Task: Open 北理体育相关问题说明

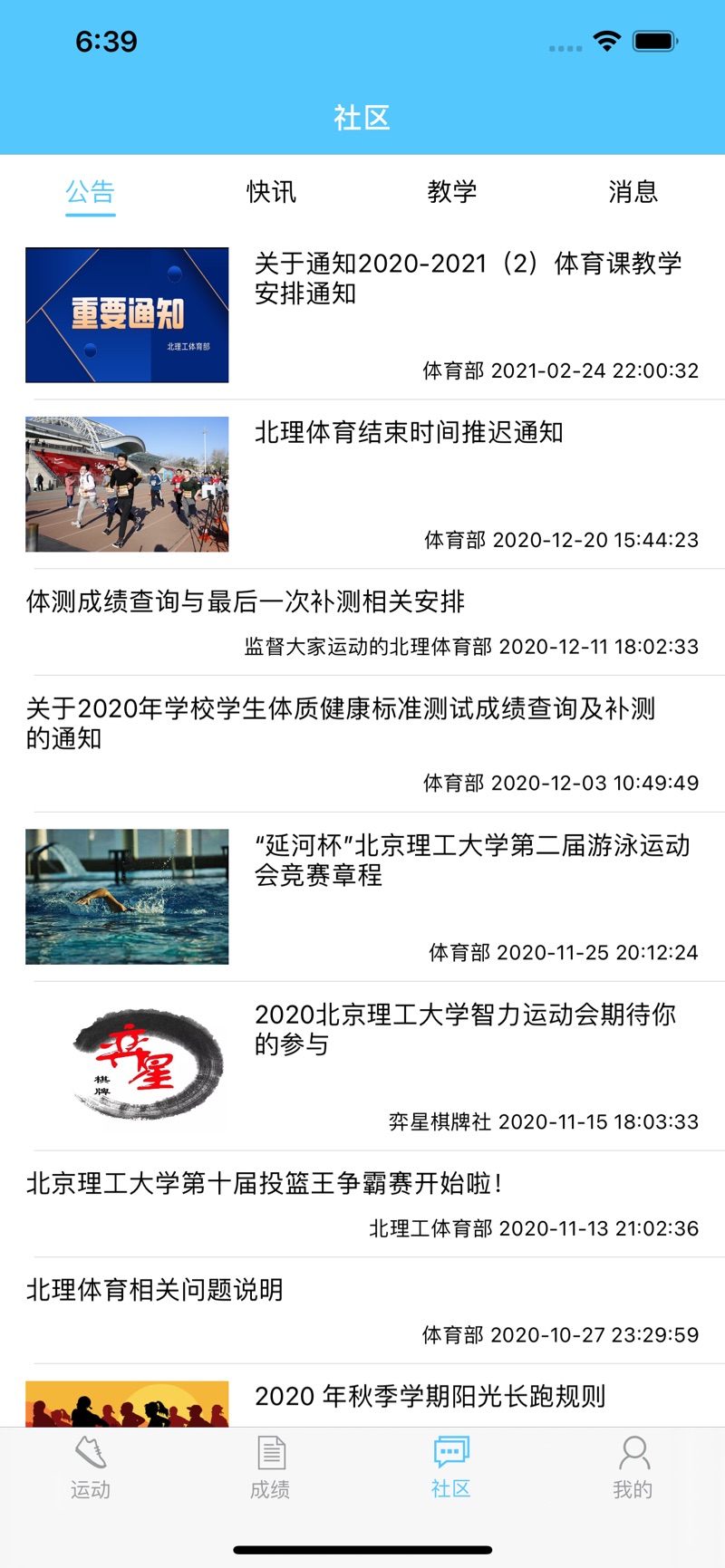Action: (x=362, y=1311)
